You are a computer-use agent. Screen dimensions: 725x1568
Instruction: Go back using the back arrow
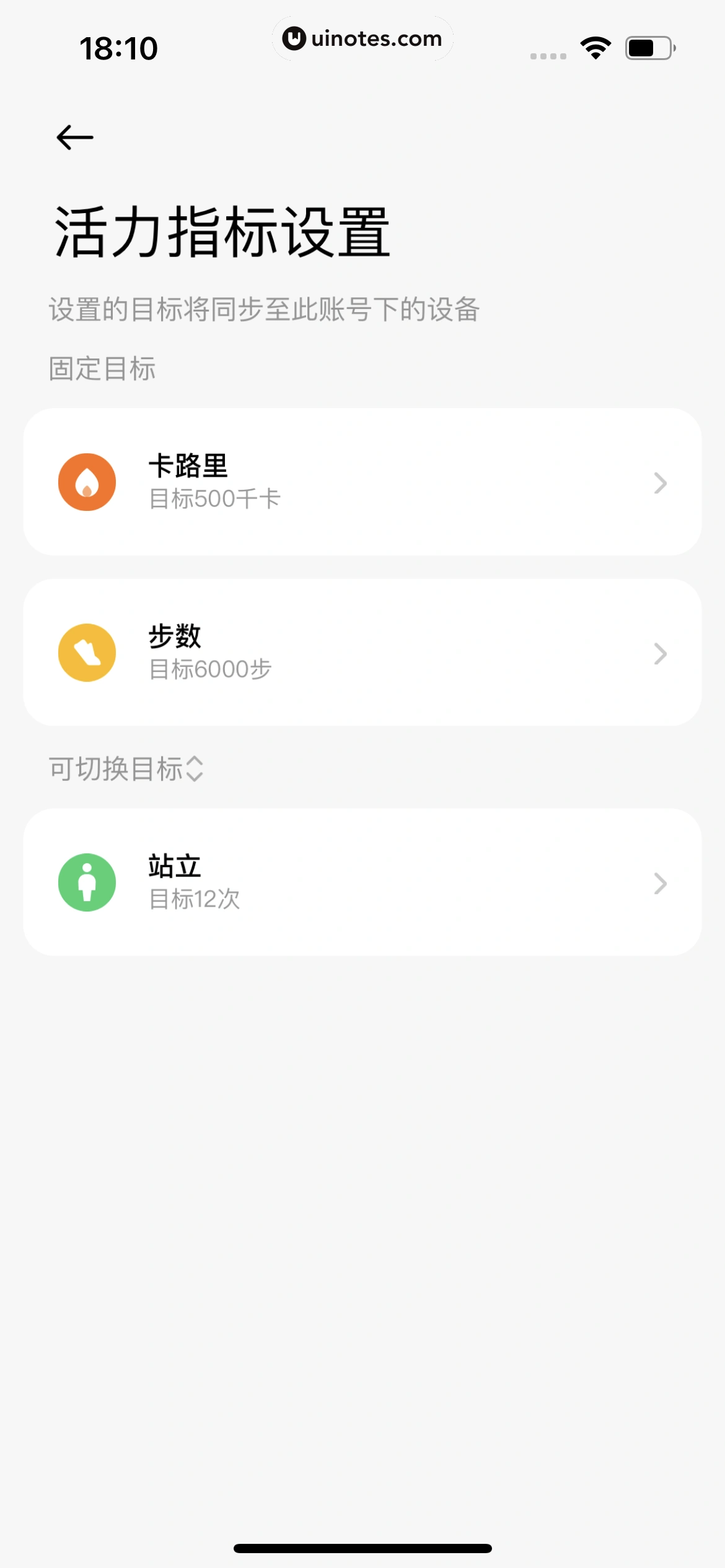coord(75,137)
